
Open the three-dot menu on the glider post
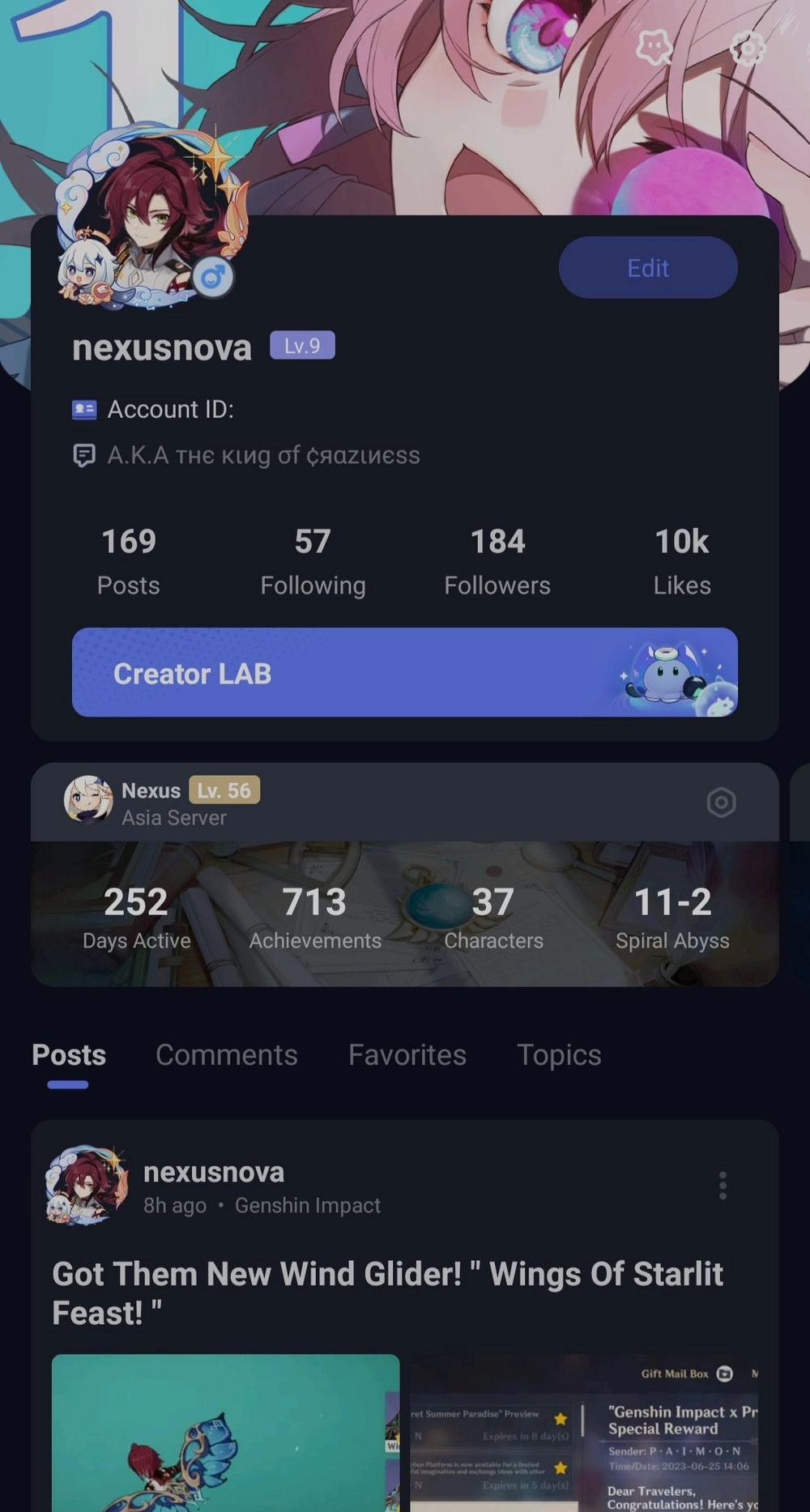point(723,1186)
